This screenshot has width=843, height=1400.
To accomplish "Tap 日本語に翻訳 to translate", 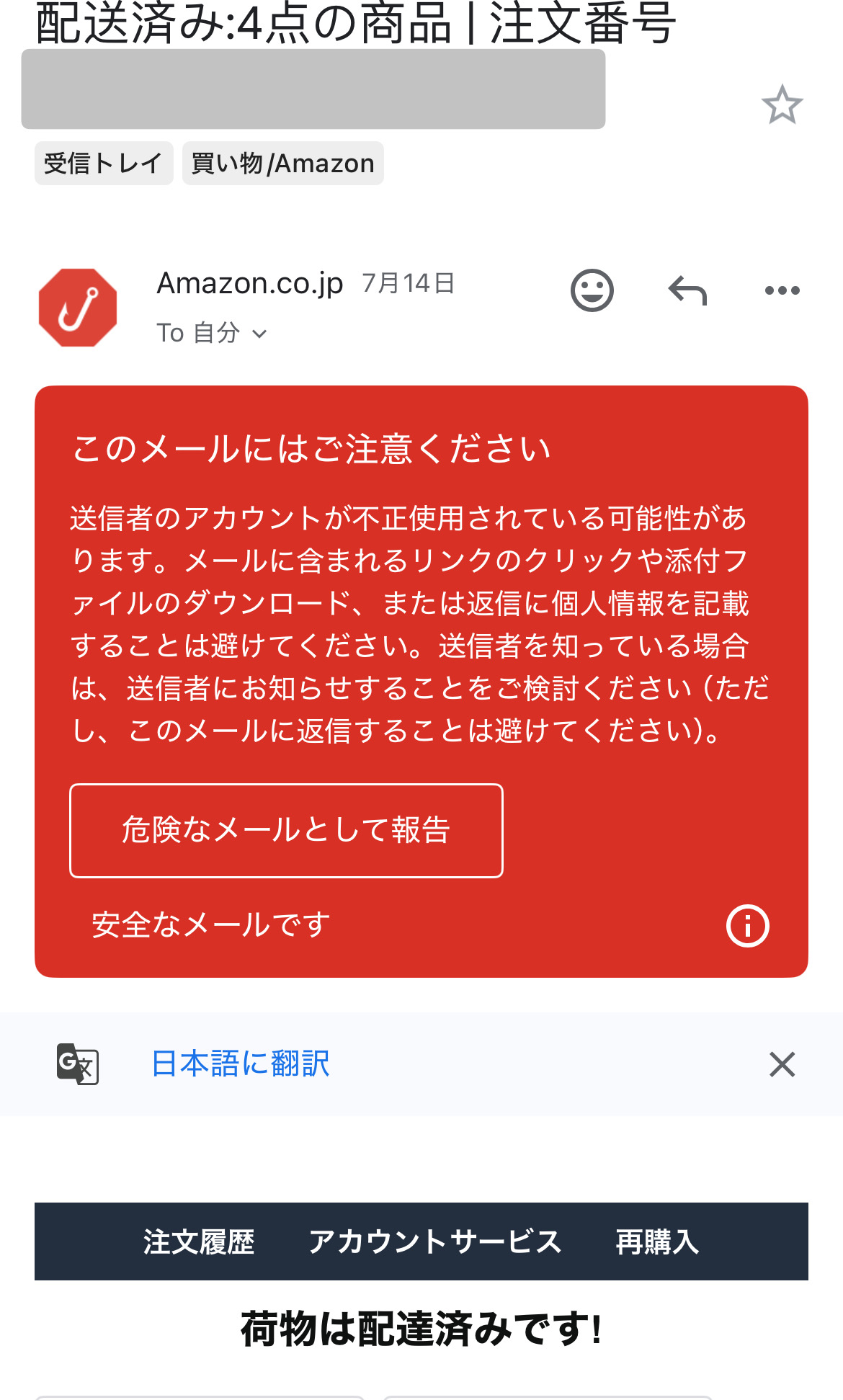I will [x=241, y=1064].
